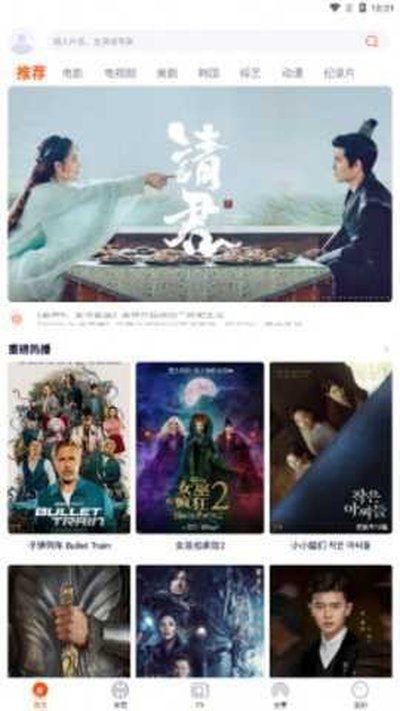Tap the TV item in bottom navigation

point(200,695)
